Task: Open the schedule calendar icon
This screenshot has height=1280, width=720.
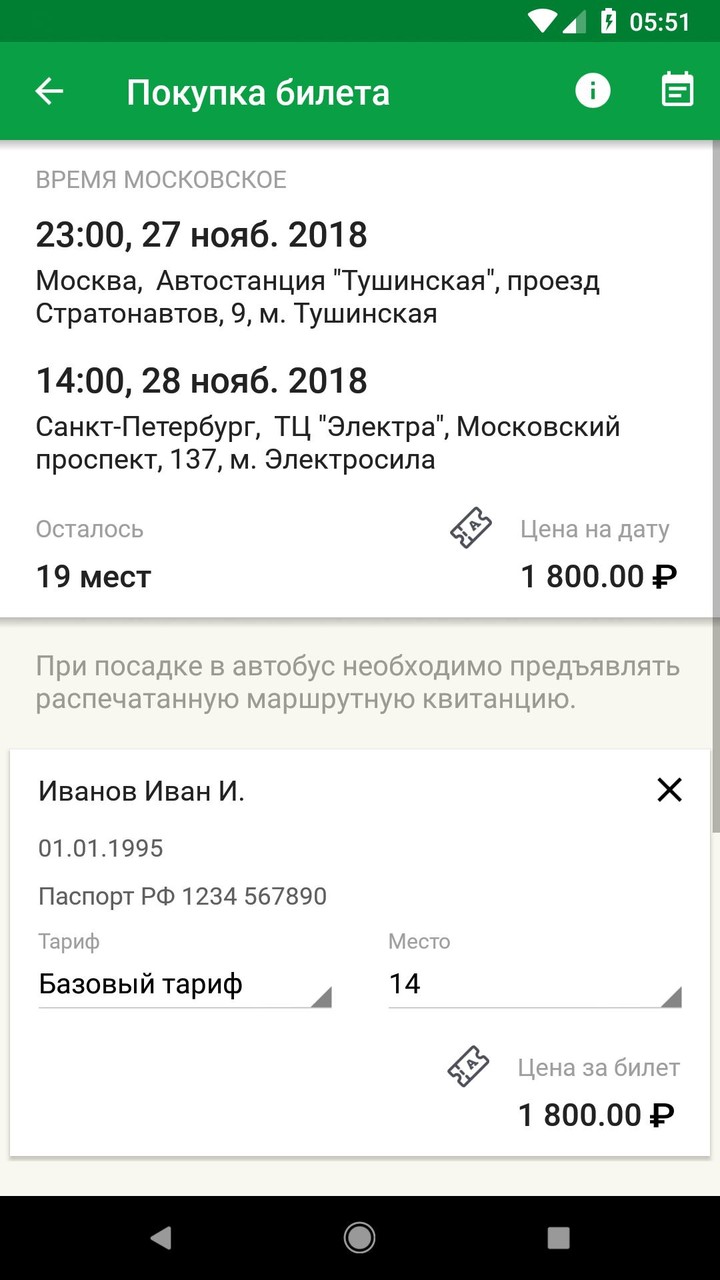Action: tap(677, 90)
